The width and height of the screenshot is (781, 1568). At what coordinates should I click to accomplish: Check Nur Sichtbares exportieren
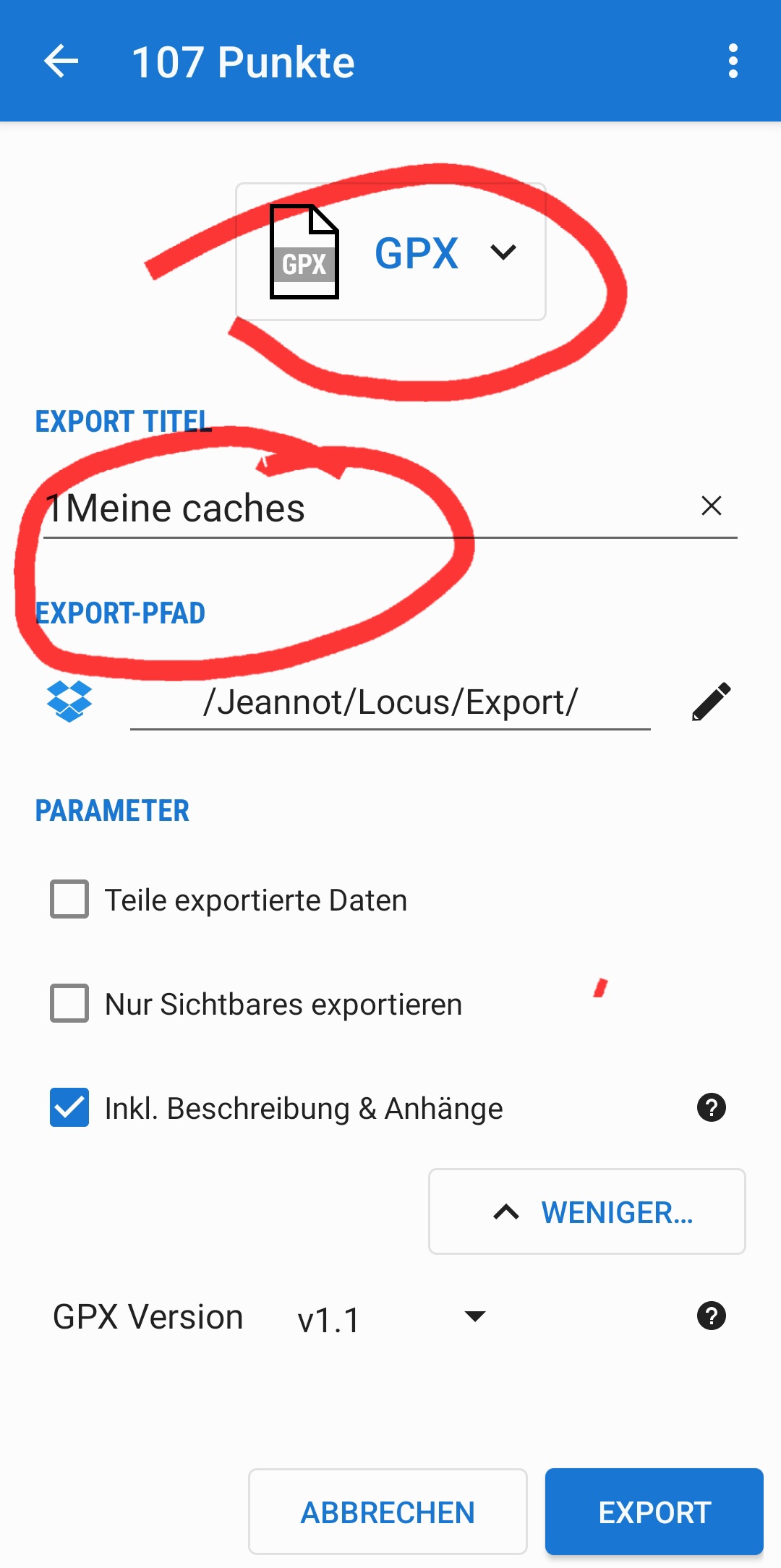click(x=69, y=1003)
